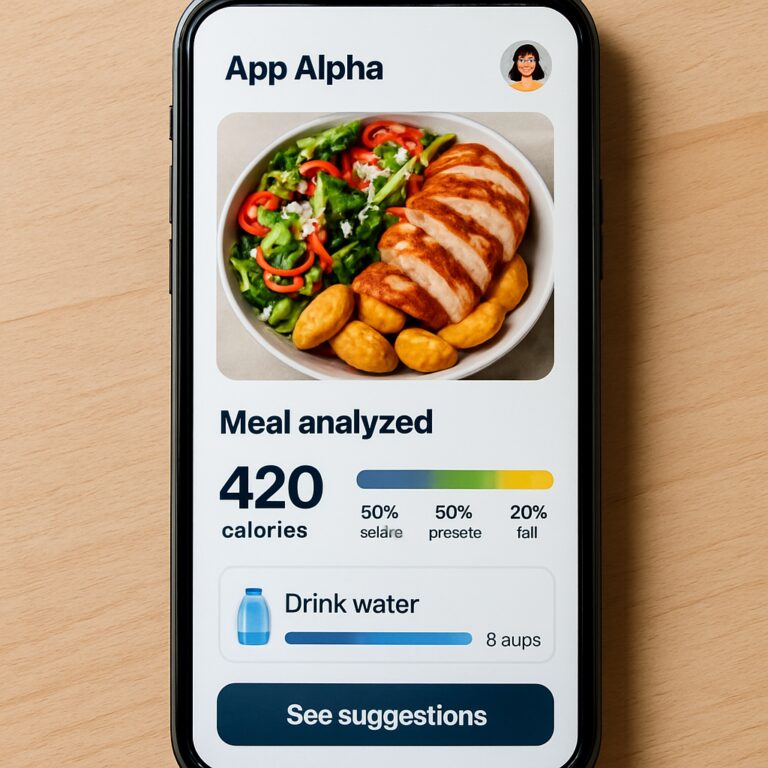Open the profile avatar

pyautogui.click(x=525, y=67)
